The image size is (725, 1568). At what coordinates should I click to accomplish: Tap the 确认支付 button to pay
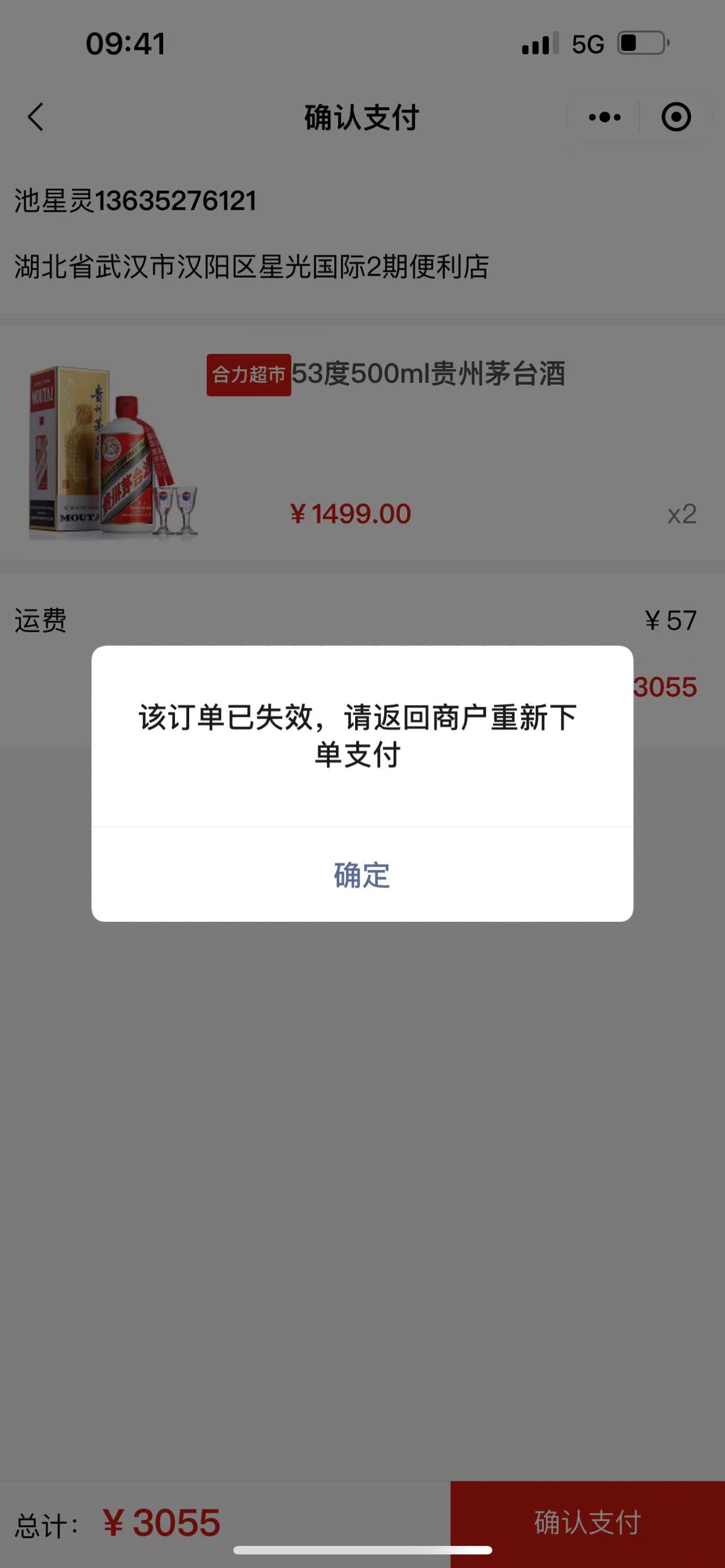click(x=587, y=1522)
